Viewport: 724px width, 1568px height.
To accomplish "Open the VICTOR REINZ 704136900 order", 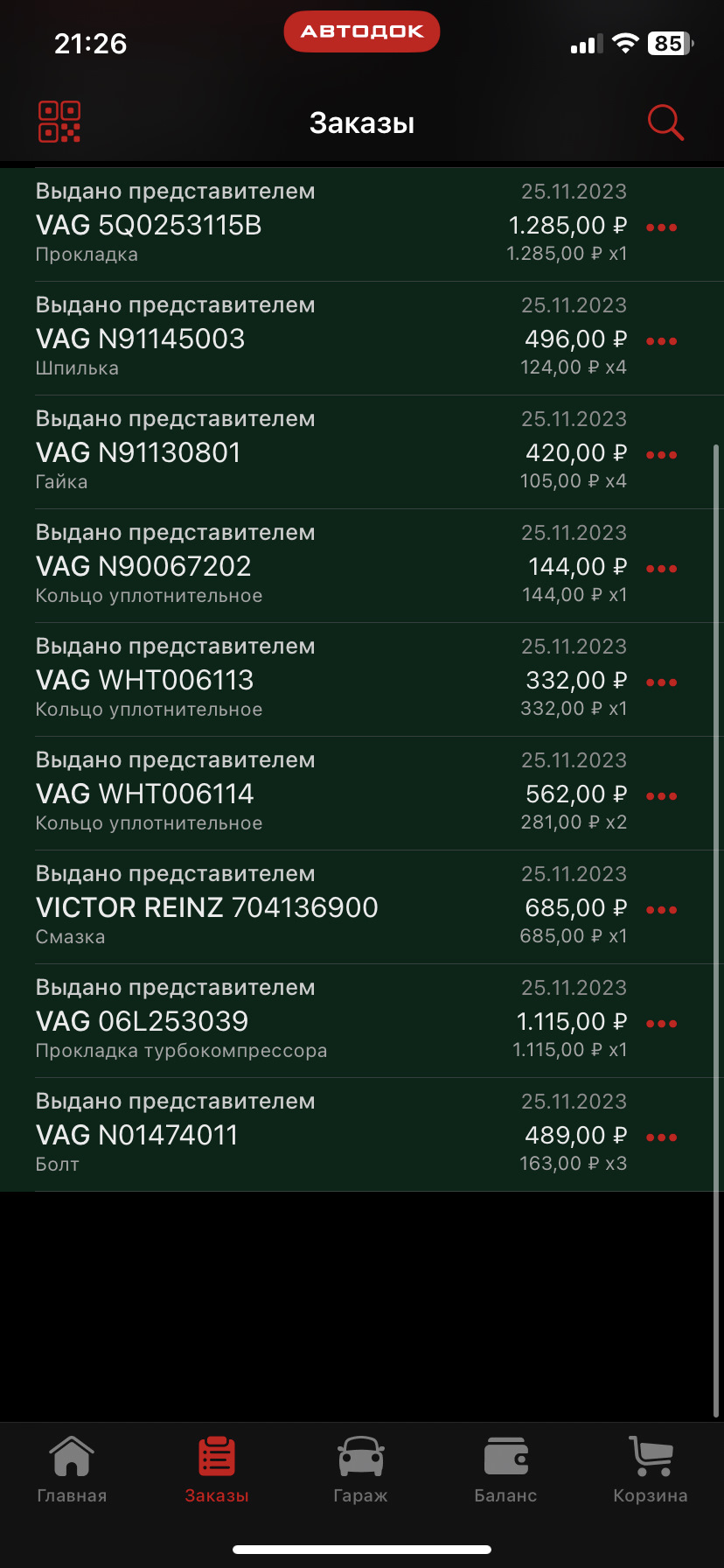I will click(x=262, y=907).
